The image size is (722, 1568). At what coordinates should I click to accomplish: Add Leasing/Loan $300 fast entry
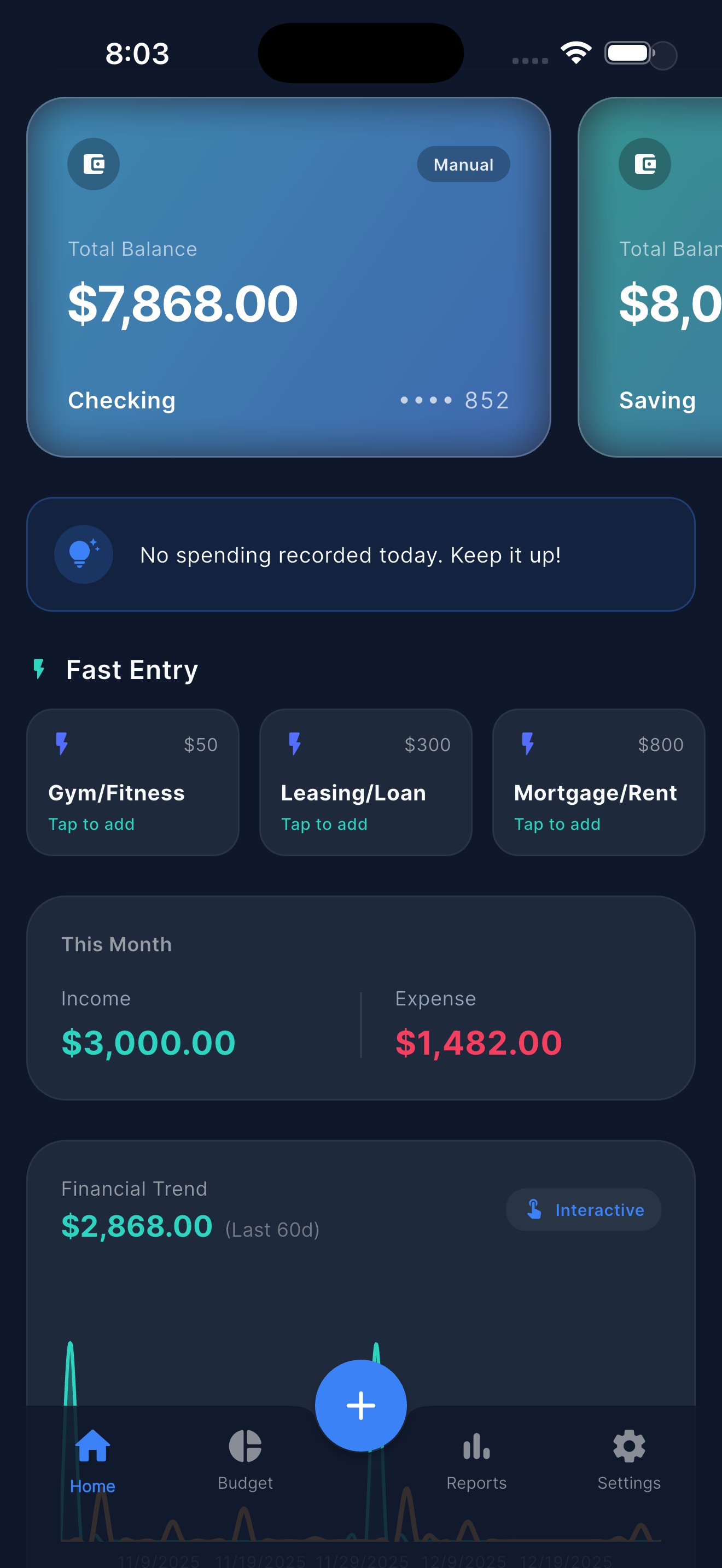(366, 782)
